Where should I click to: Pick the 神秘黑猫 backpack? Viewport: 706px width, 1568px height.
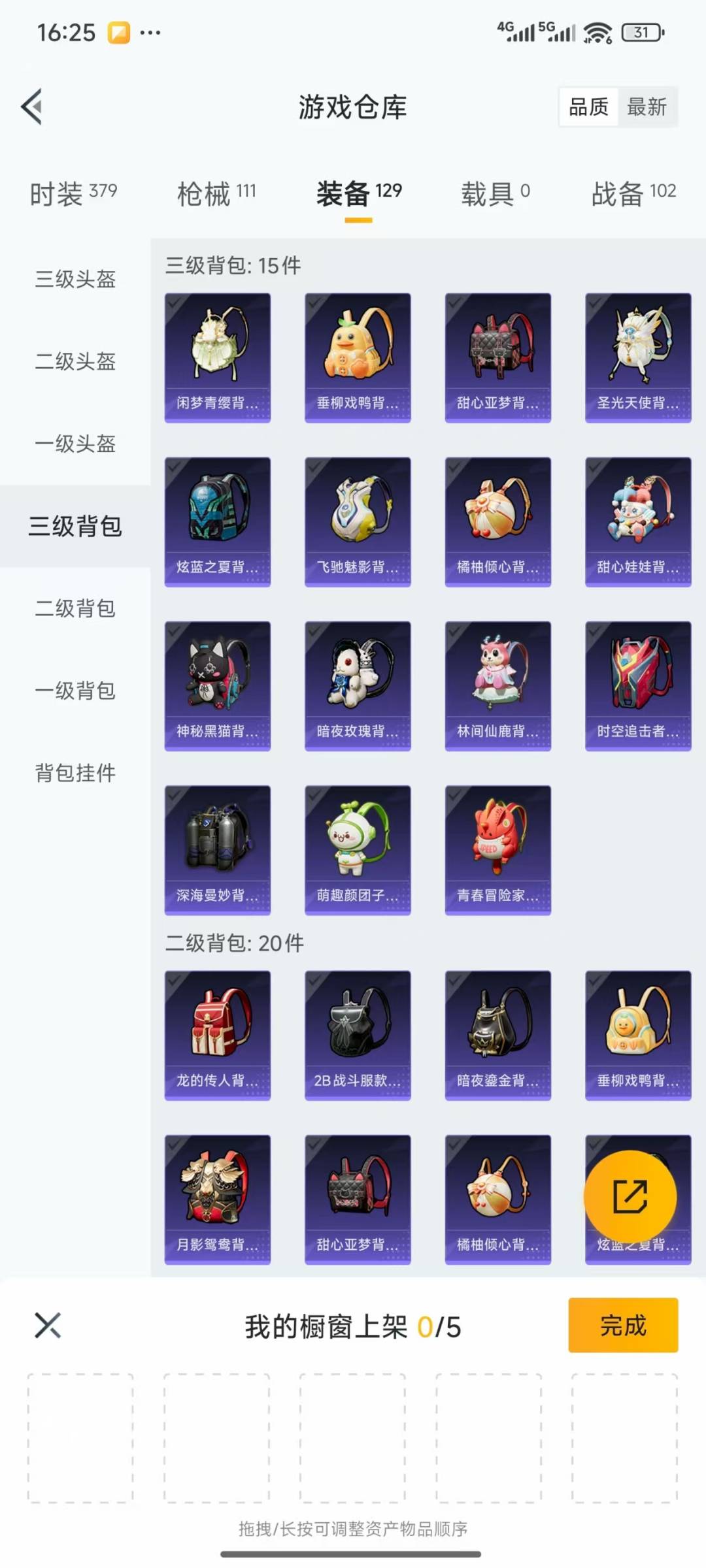[x=218, y=685]
